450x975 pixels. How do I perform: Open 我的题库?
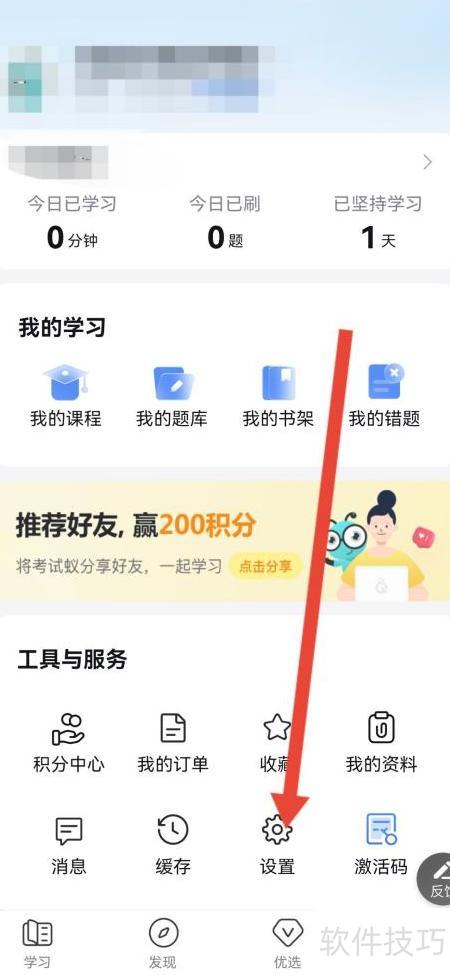coord(172,395)
